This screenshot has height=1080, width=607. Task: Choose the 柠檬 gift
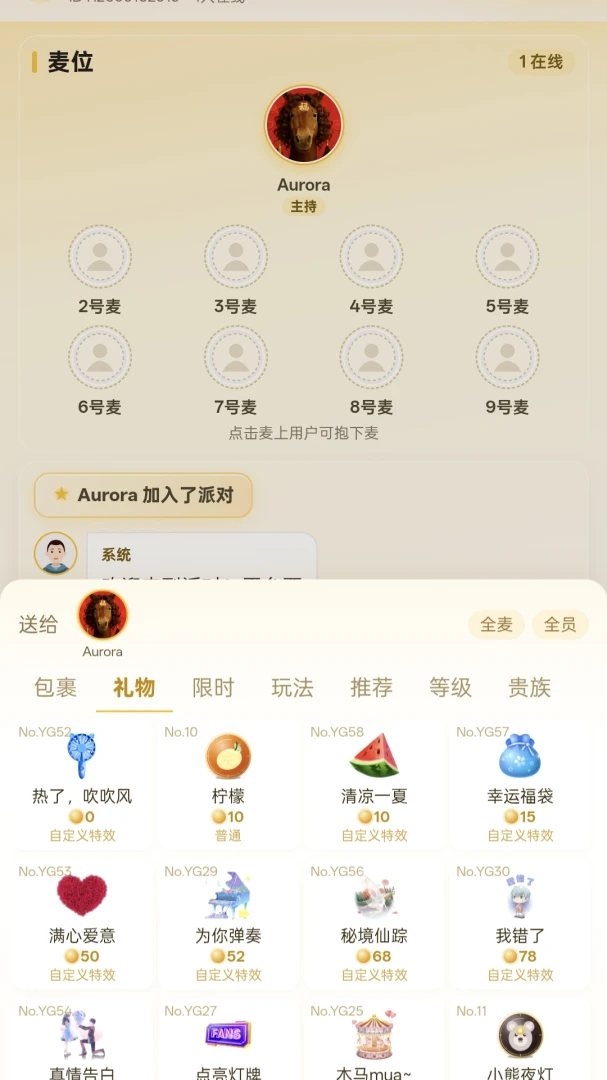[228, 785]
